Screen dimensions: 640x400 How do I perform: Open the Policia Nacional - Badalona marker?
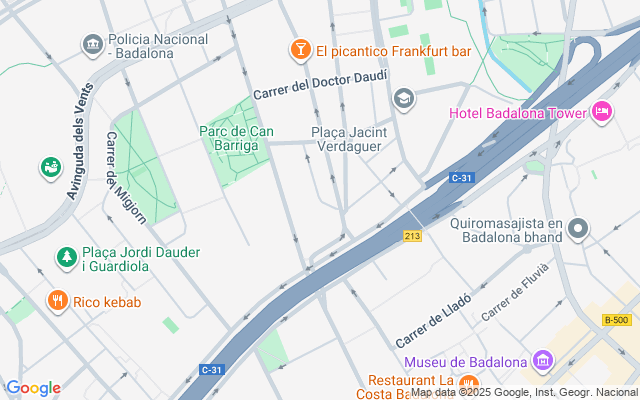(x=93, y=45)
